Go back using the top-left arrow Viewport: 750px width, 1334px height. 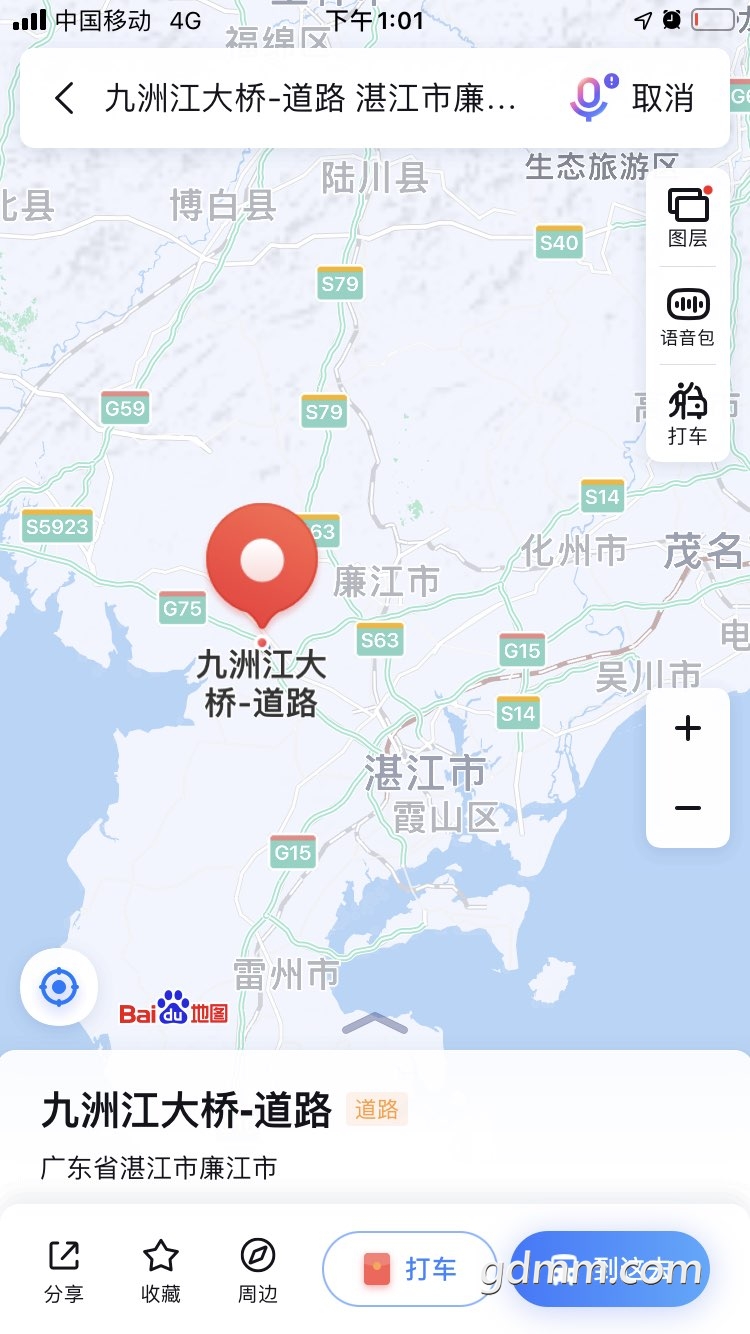click(65, 98)
